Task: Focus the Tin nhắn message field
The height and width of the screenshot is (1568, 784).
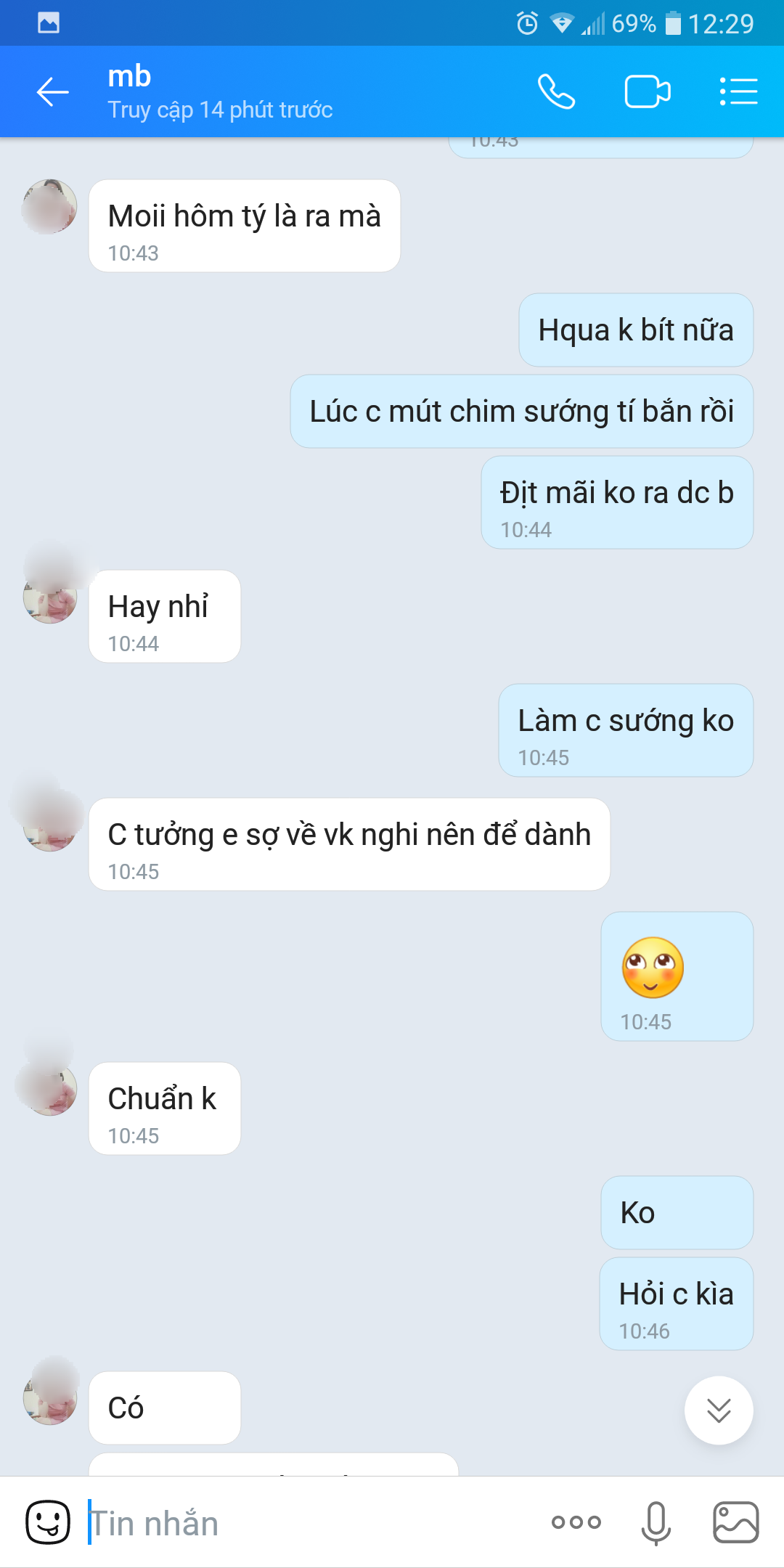Action: pos(305,1522)
